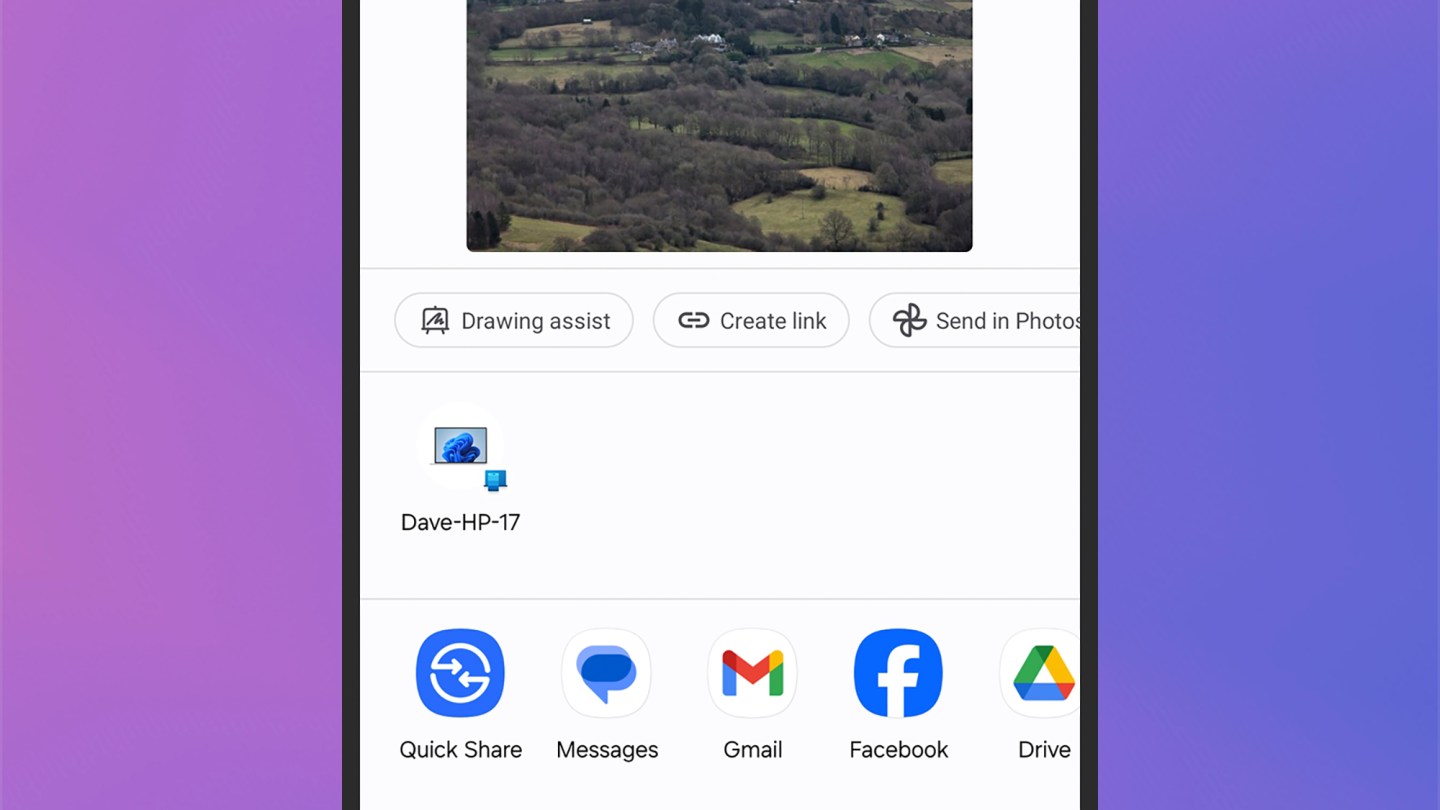Tap the Drawing assist chip
1440x810 pixels.
514,321
